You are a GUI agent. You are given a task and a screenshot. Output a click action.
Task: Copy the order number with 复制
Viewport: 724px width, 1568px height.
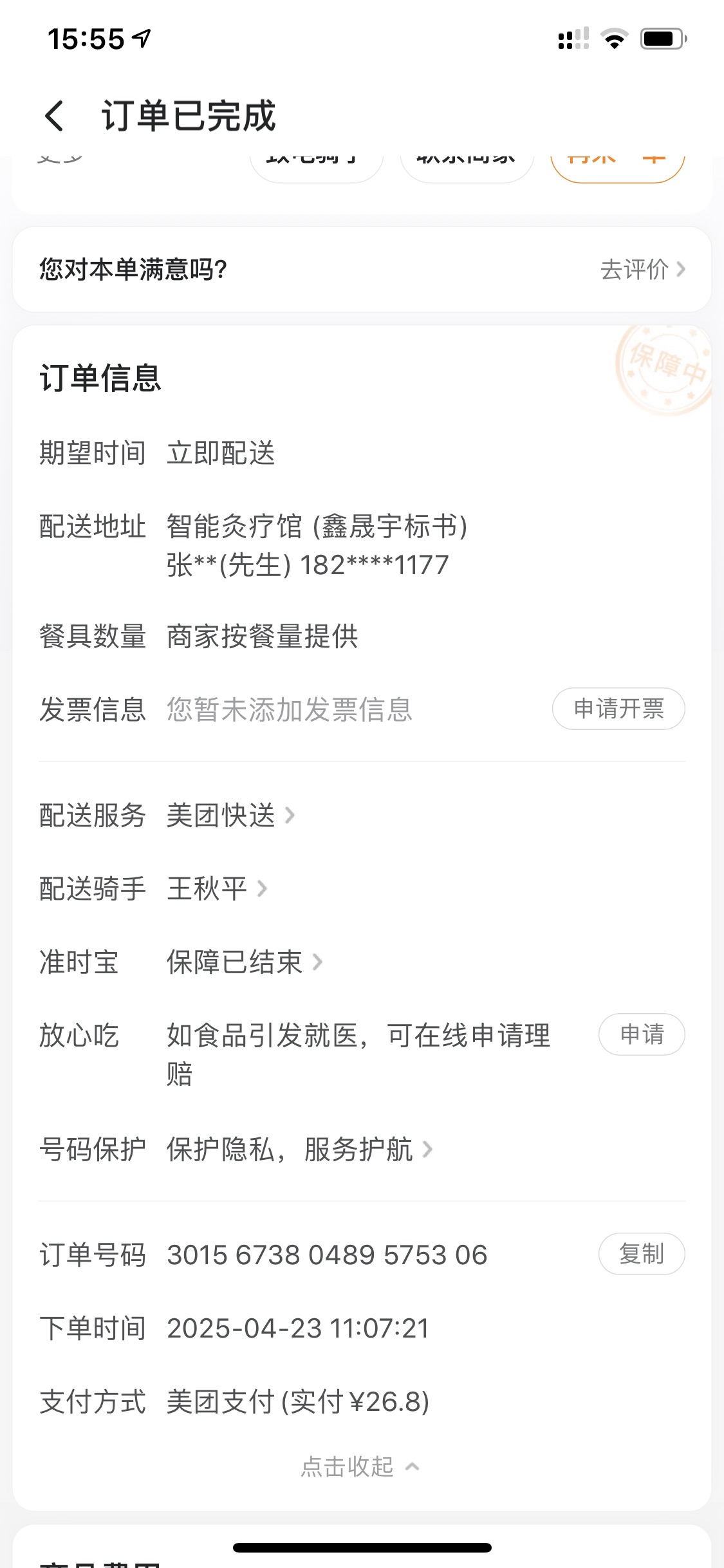pyautogui.click(x=641, y=1254)
